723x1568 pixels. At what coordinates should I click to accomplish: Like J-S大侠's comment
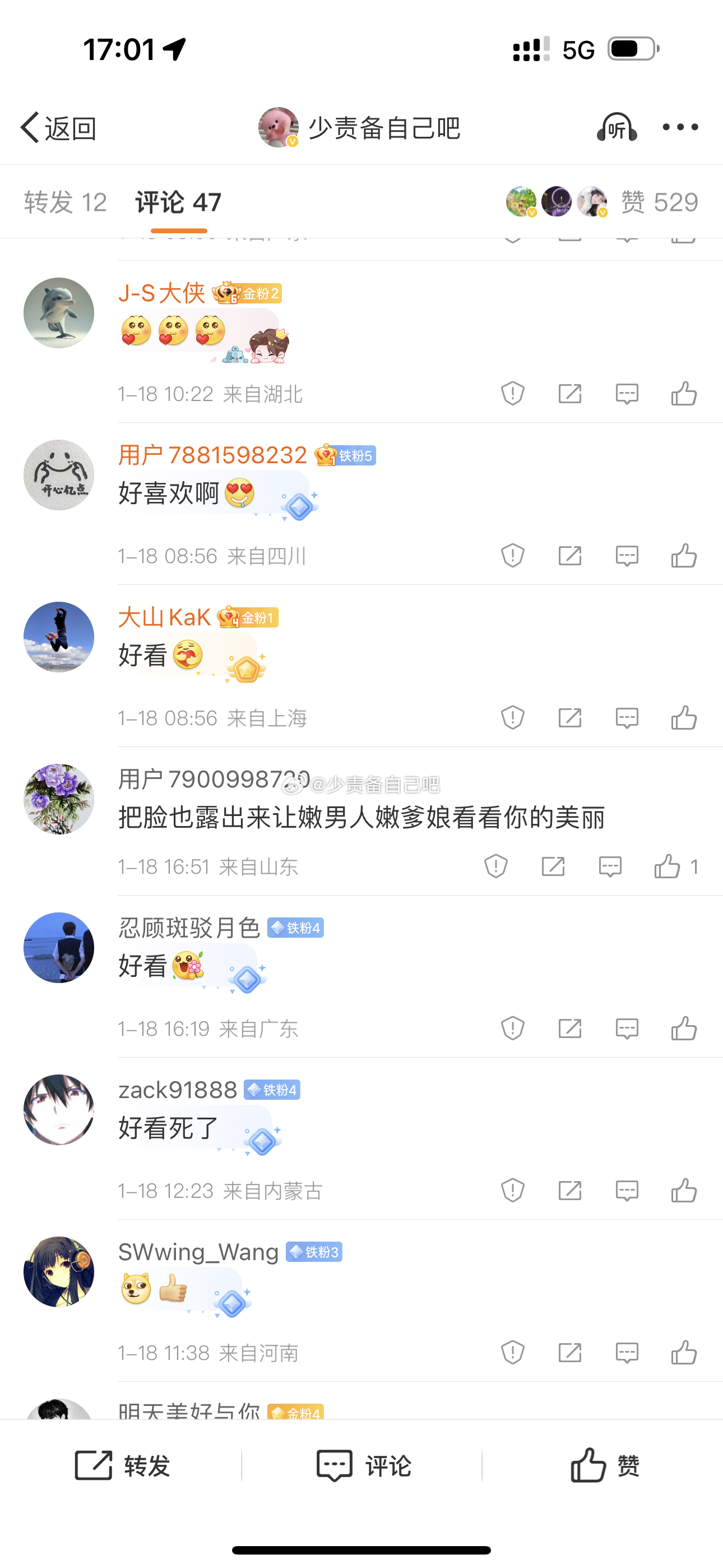coord(683,394)
